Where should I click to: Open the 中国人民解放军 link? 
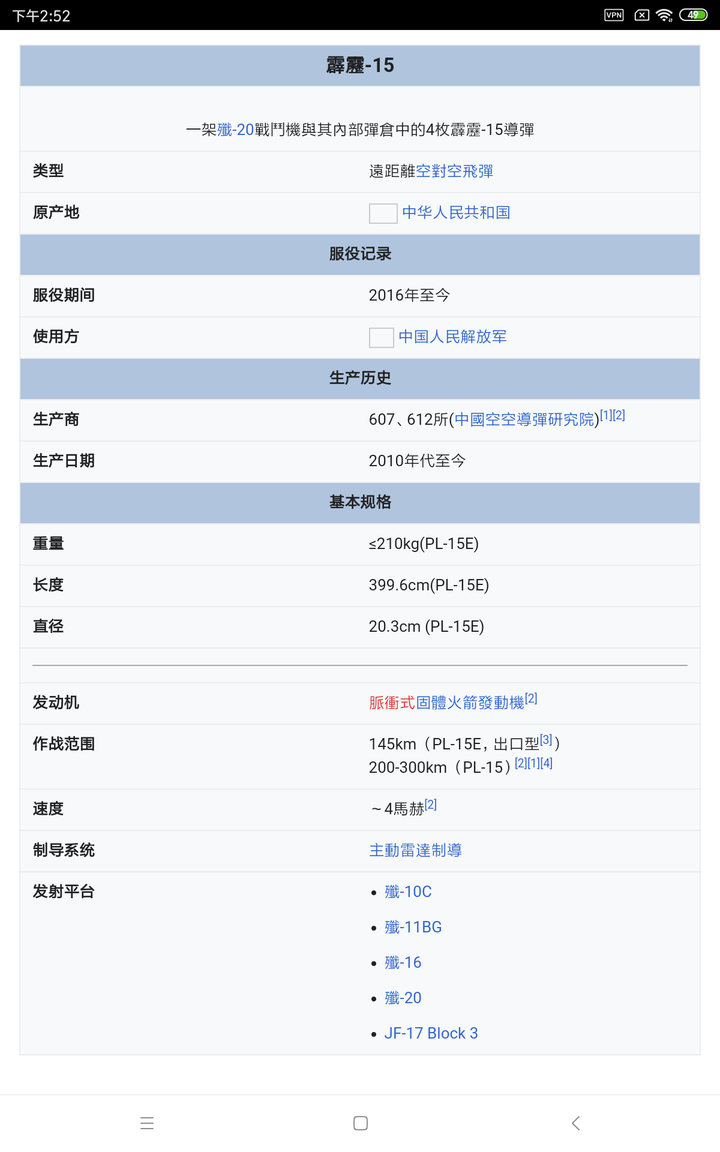(452, 337)
